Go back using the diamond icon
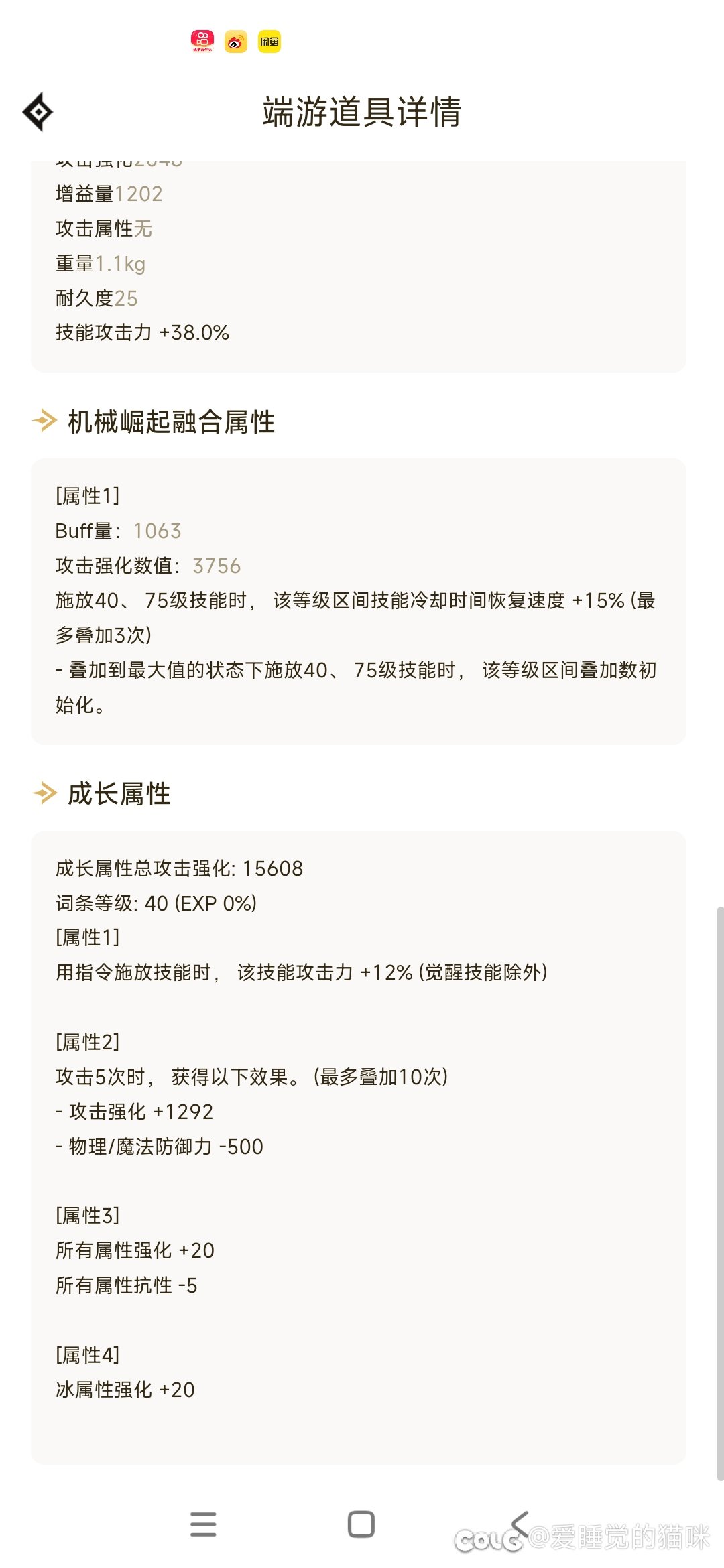Viewport: 724px width, 1568px height. tap(38, 111)
